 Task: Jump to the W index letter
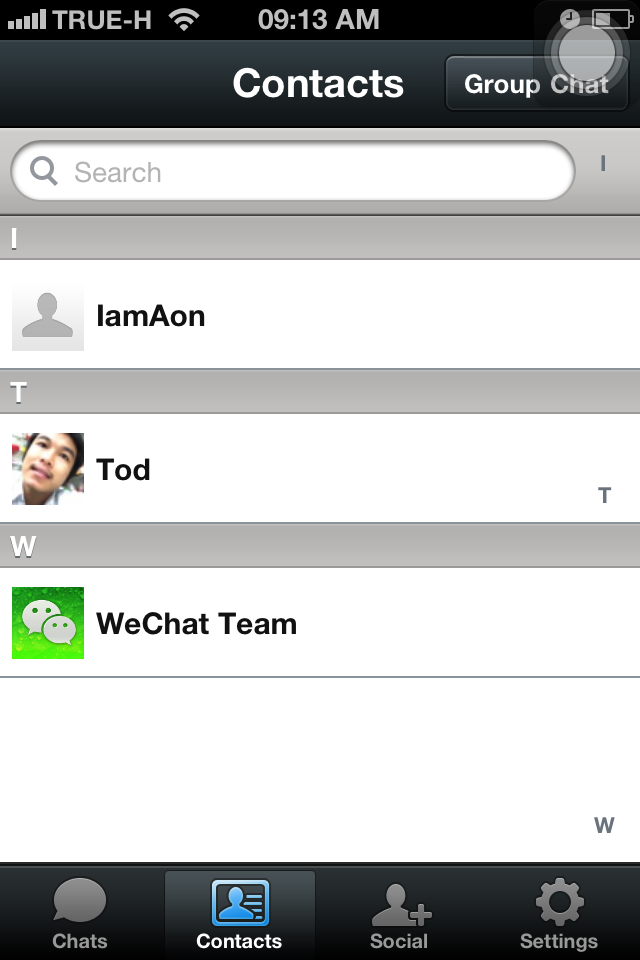(x=603, y=825)
